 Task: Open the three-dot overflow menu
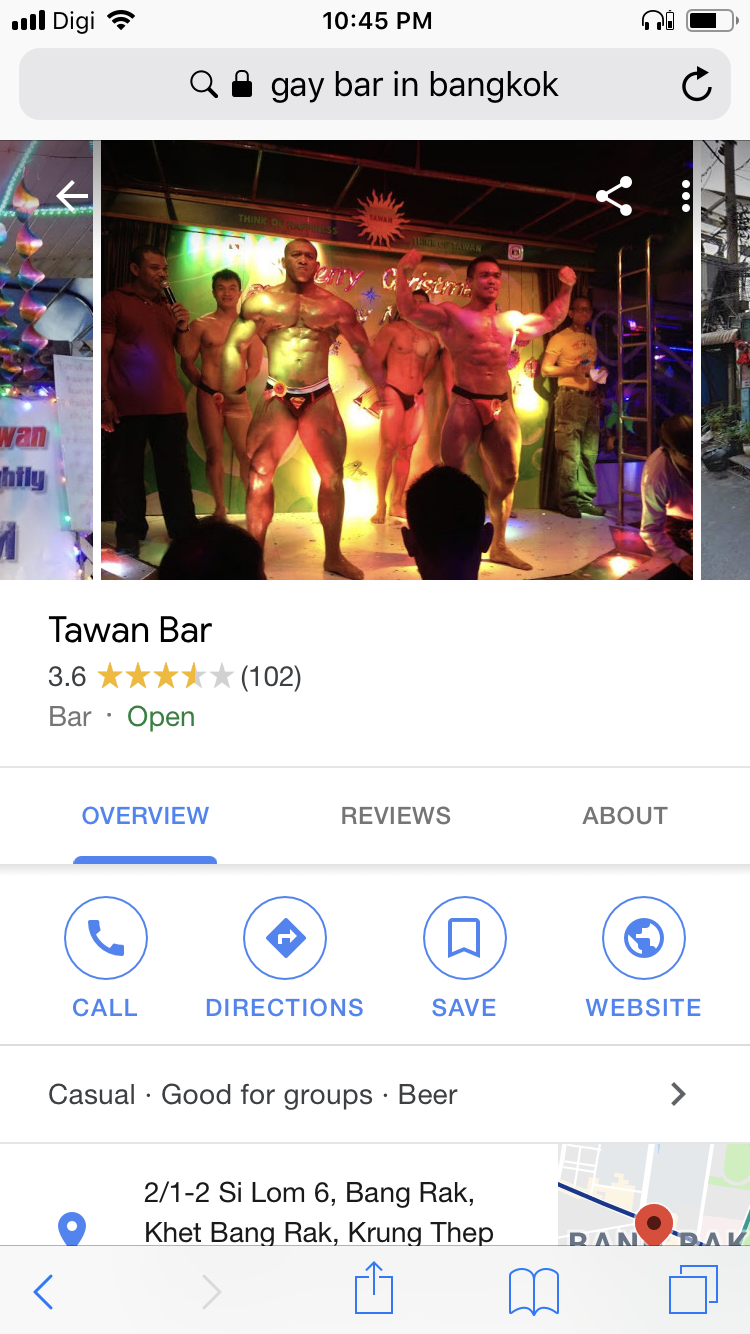[685, 196]
